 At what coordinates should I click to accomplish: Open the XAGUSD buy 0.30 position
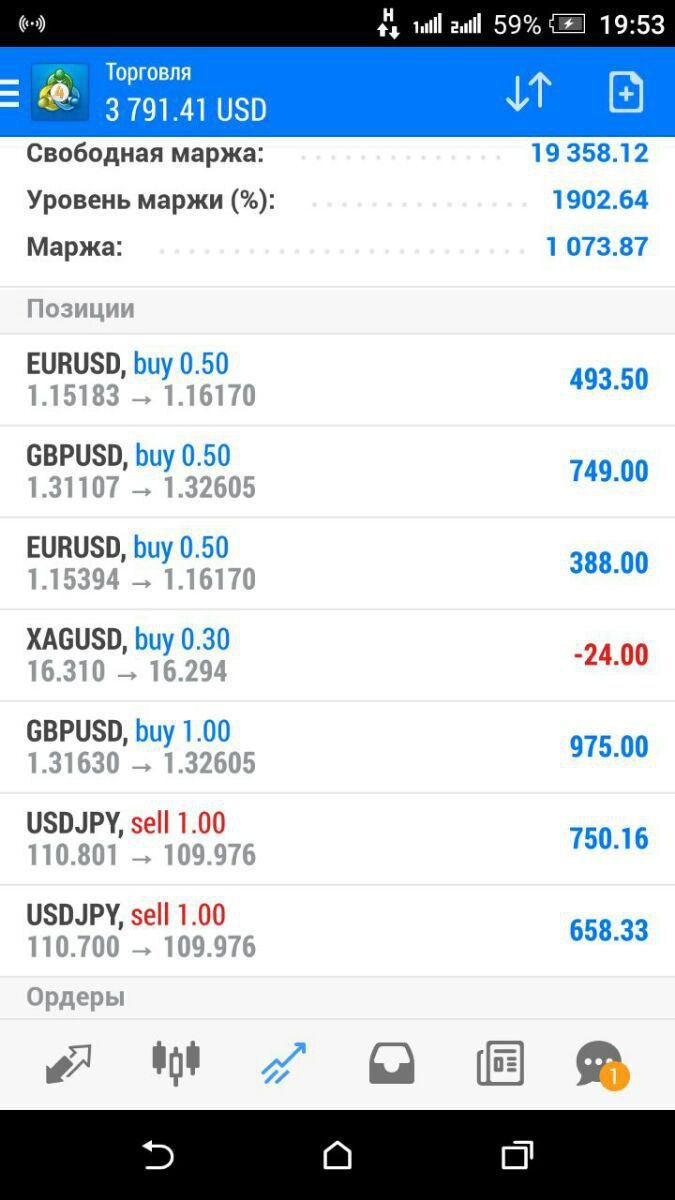(x=337, y=656)
